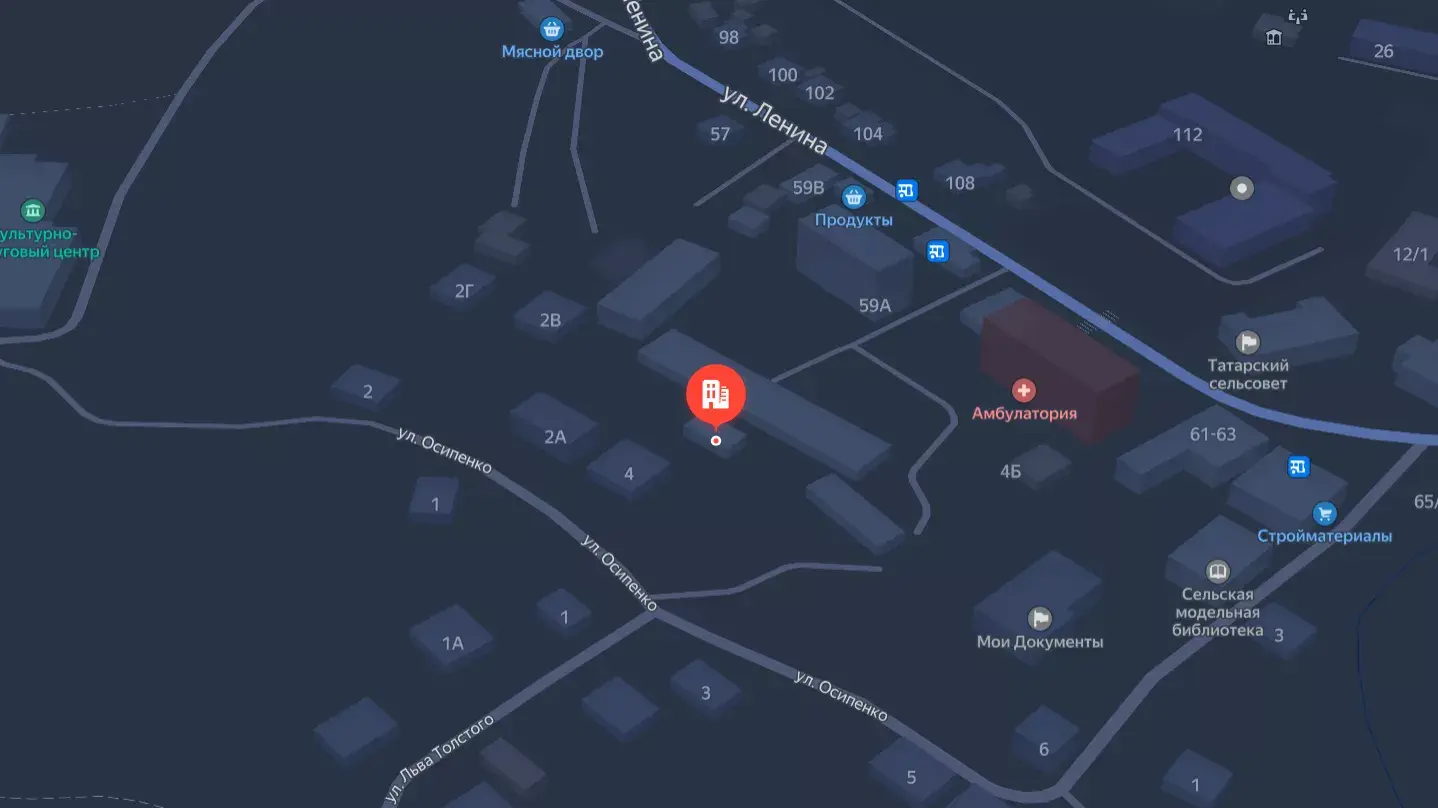Viewport: 1438px width, 808px height.
Task: Tap the bus stop icon beside building 59А
Action: [937, 251]
